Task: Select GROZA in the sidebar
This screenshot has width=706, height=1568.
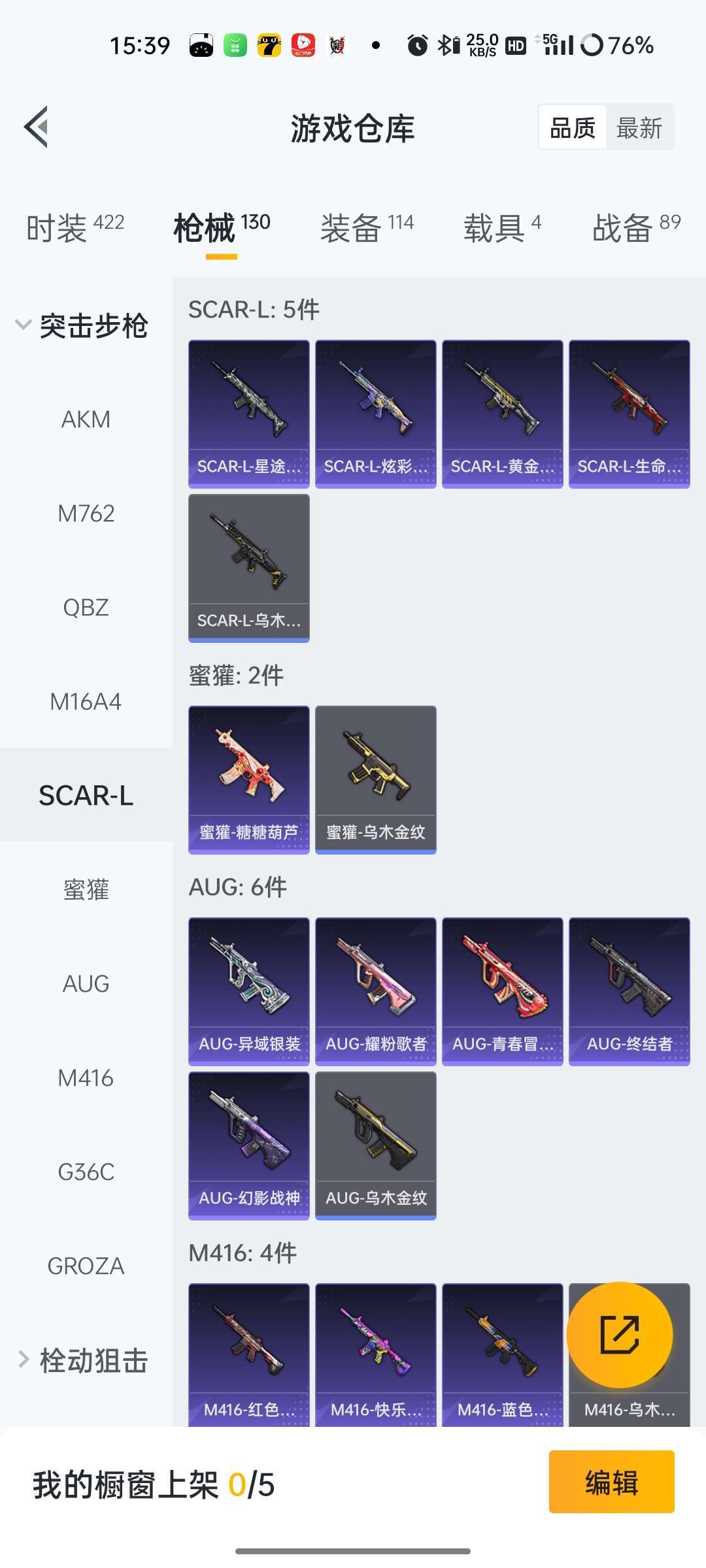Action: pyautogui.click(x=86, y=1266)
